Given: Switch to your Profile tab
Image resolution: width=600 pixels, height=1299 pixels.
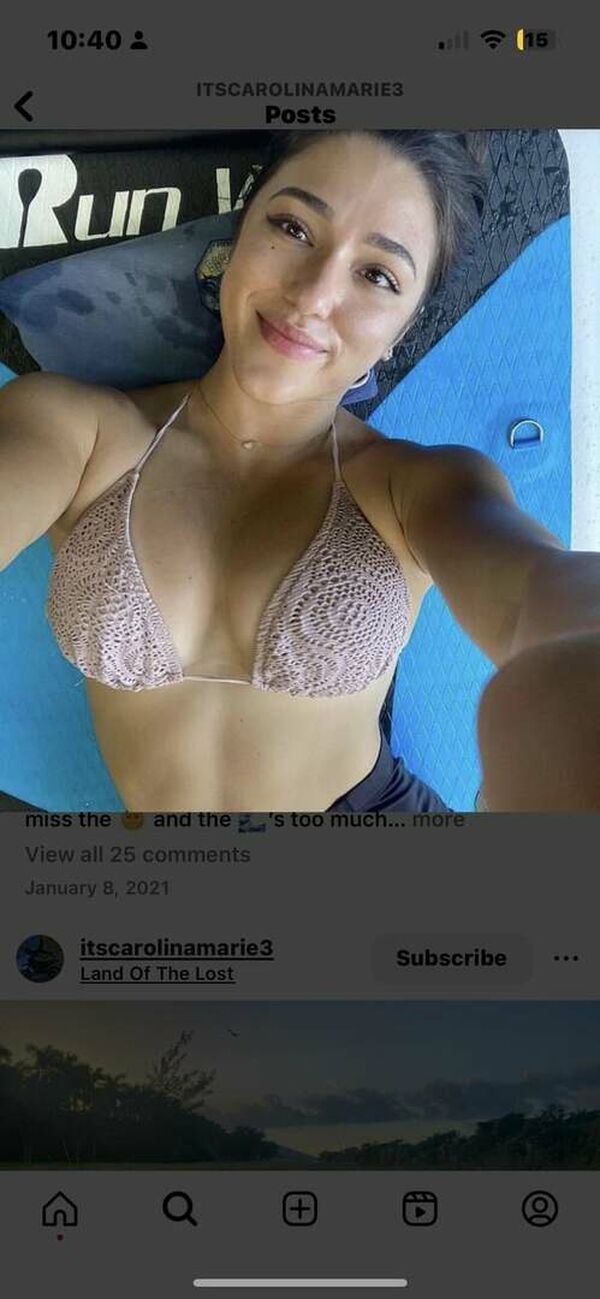Looking at the screenshot, I should 540,1210.
